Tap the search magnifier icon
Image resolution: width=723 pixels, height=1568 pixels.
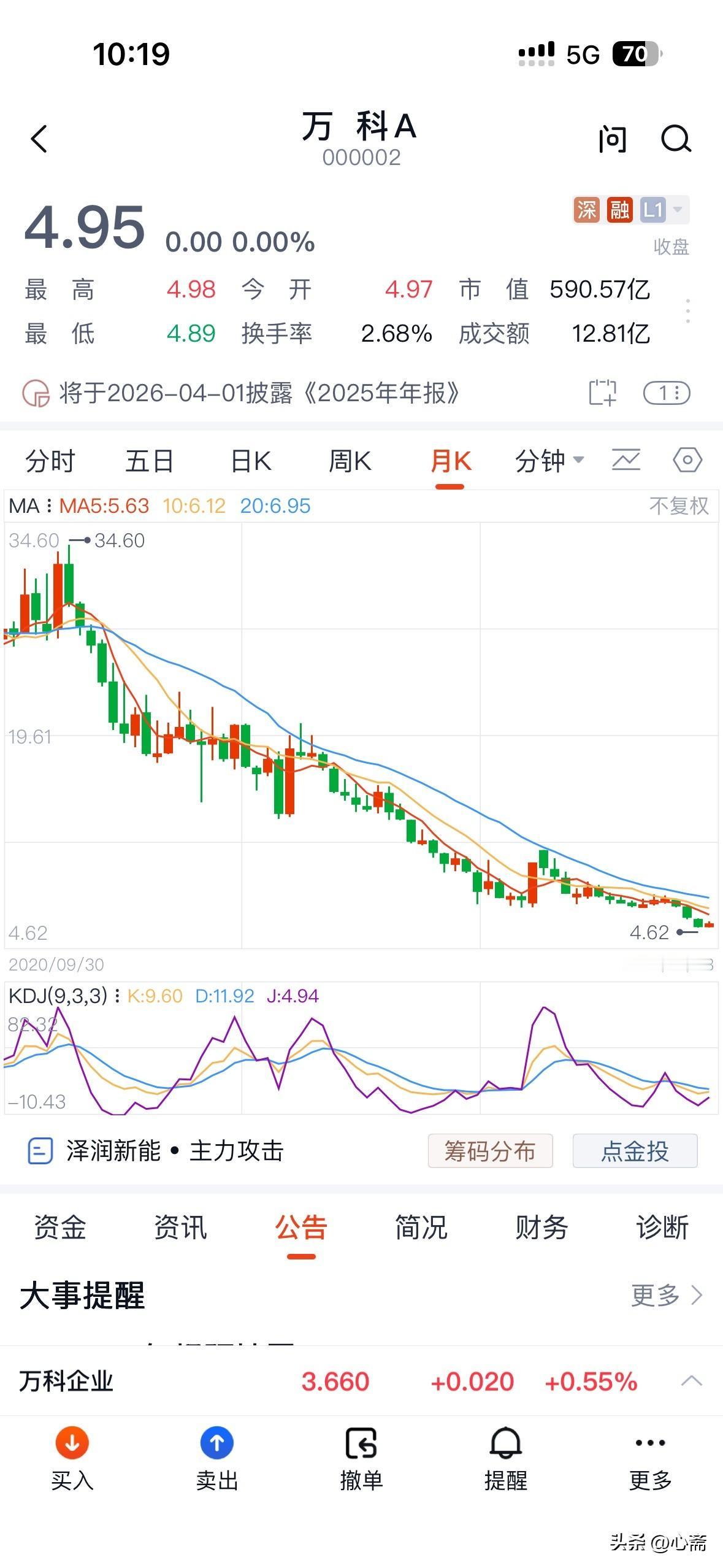point(676,140)
